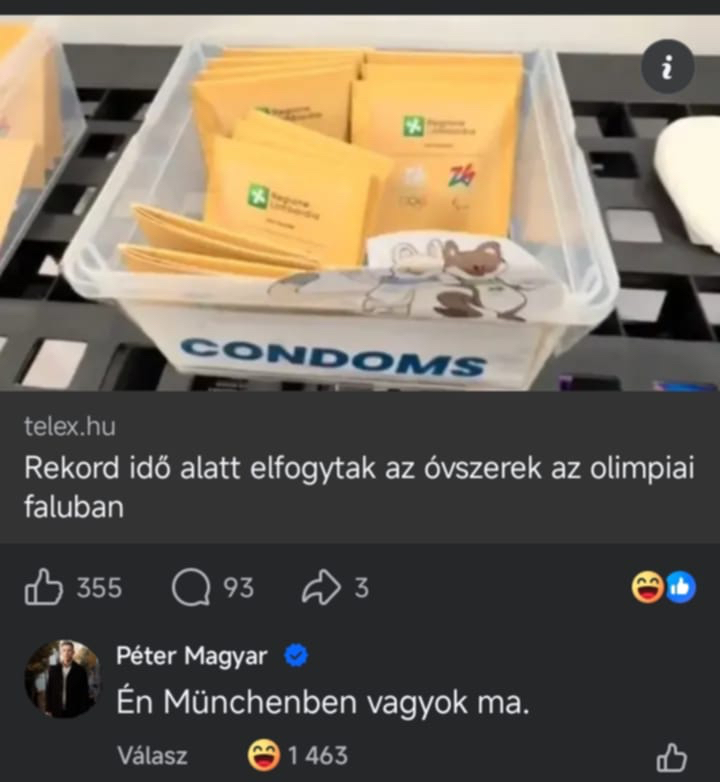Open Péter Magyar's profile picture

(62, 679)
